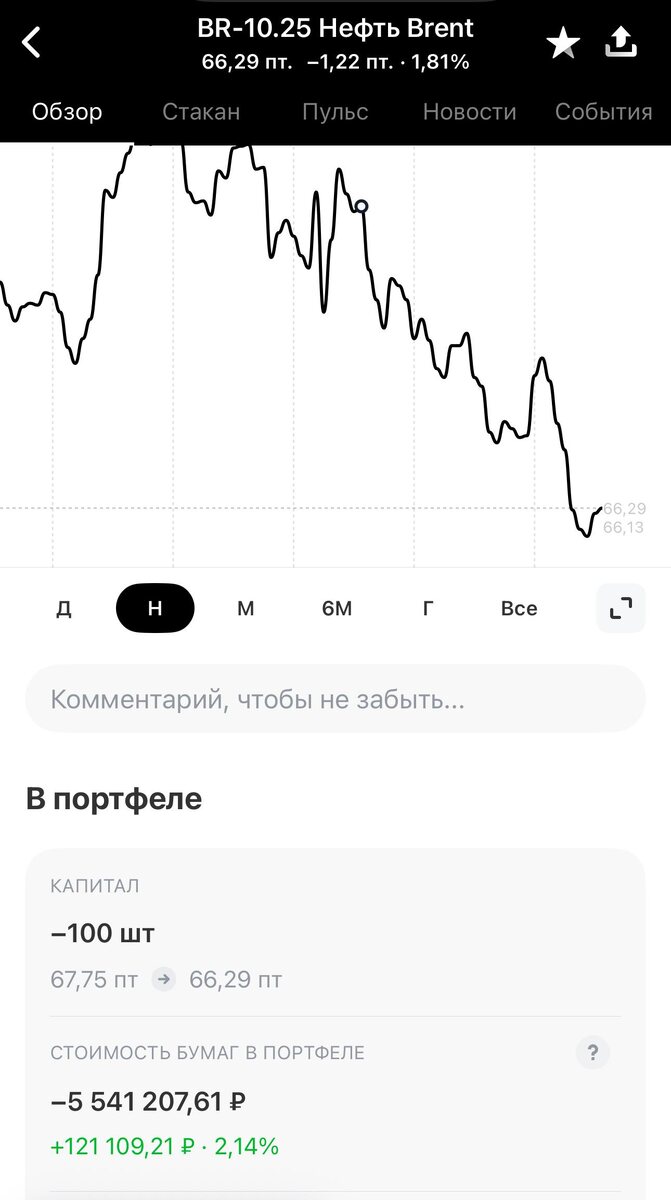Go back using the top-left arrow

[x=32, y=42]
